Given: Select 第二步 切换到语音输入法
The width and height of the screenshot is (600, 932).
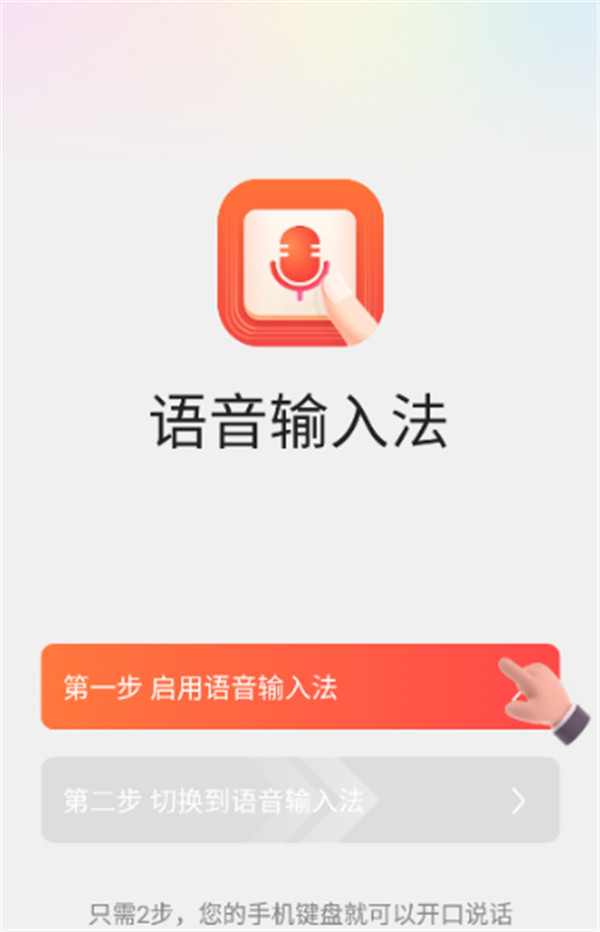Looking at the screenshot, I should (x=299, y=800).
